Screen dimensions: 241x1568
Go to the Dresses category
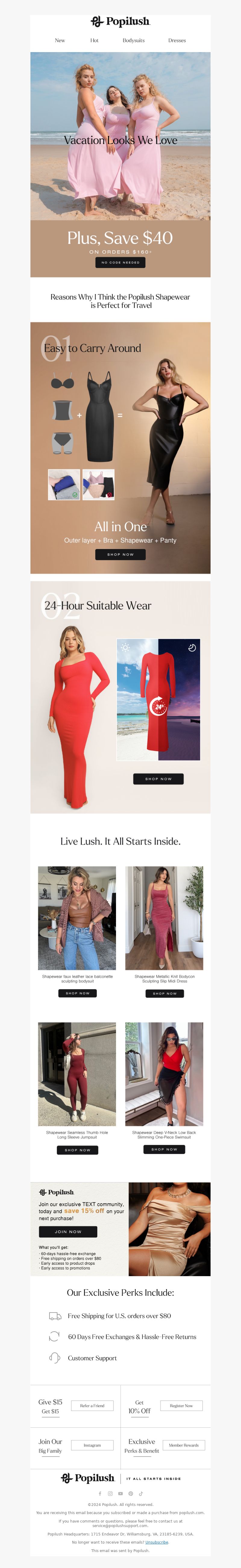[177, 40]
